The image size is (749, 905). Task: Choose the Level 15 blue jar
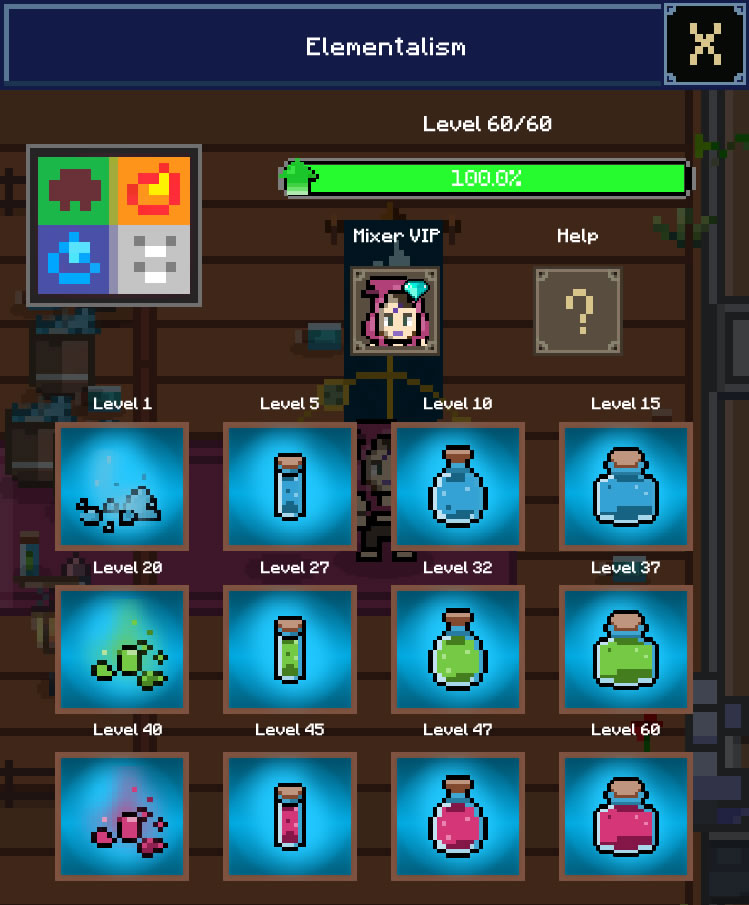point(626,486)
